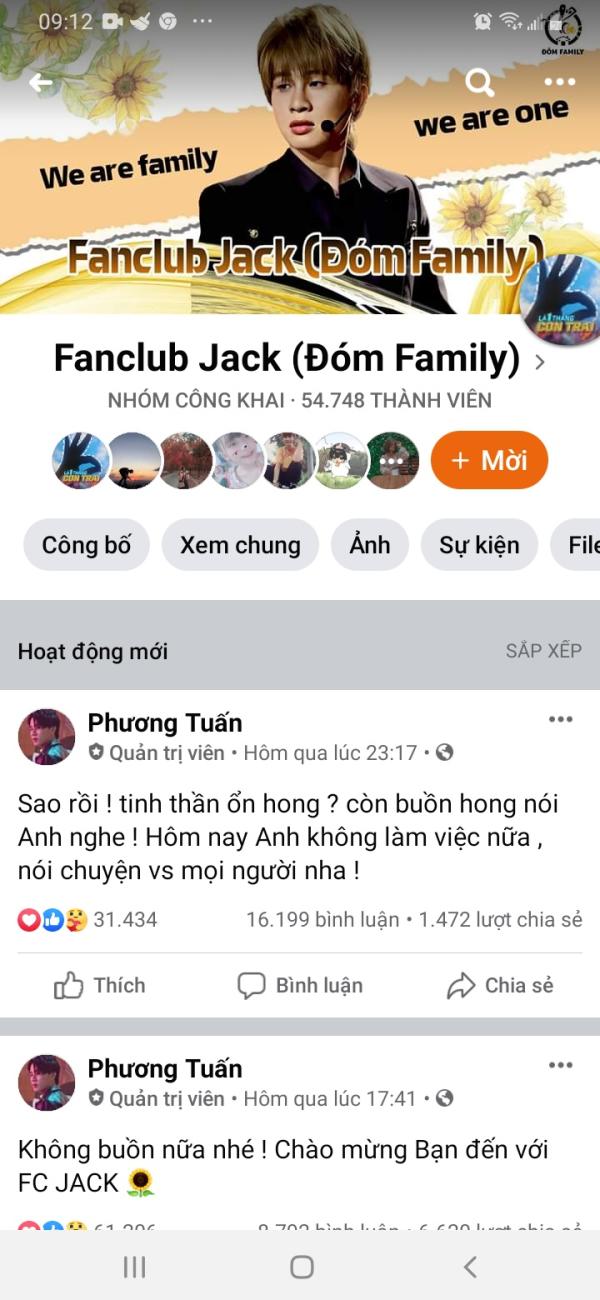Go back using the header arrow

click(41, 83)
